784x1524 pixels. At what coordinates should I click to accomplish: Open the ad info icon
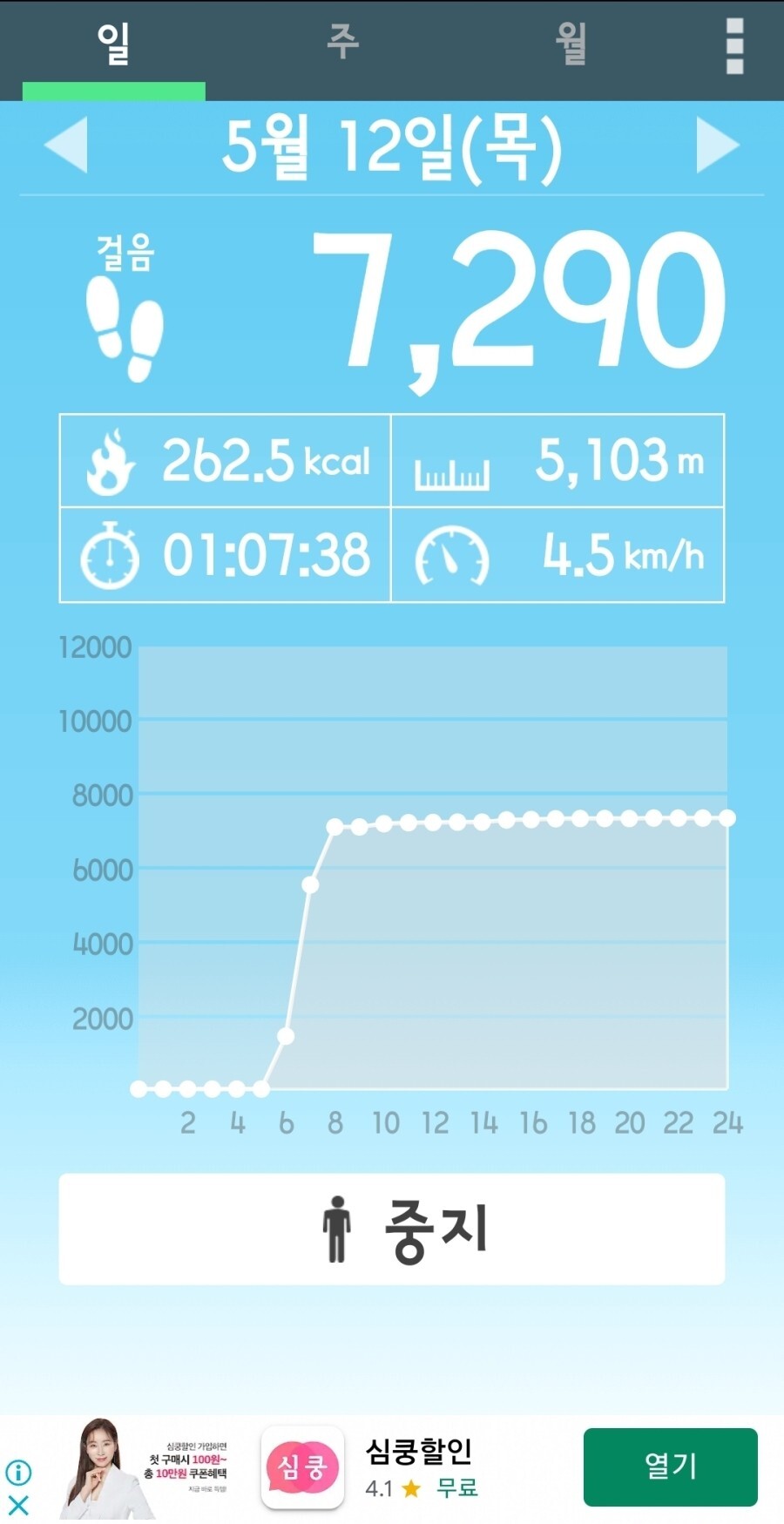18,1473
